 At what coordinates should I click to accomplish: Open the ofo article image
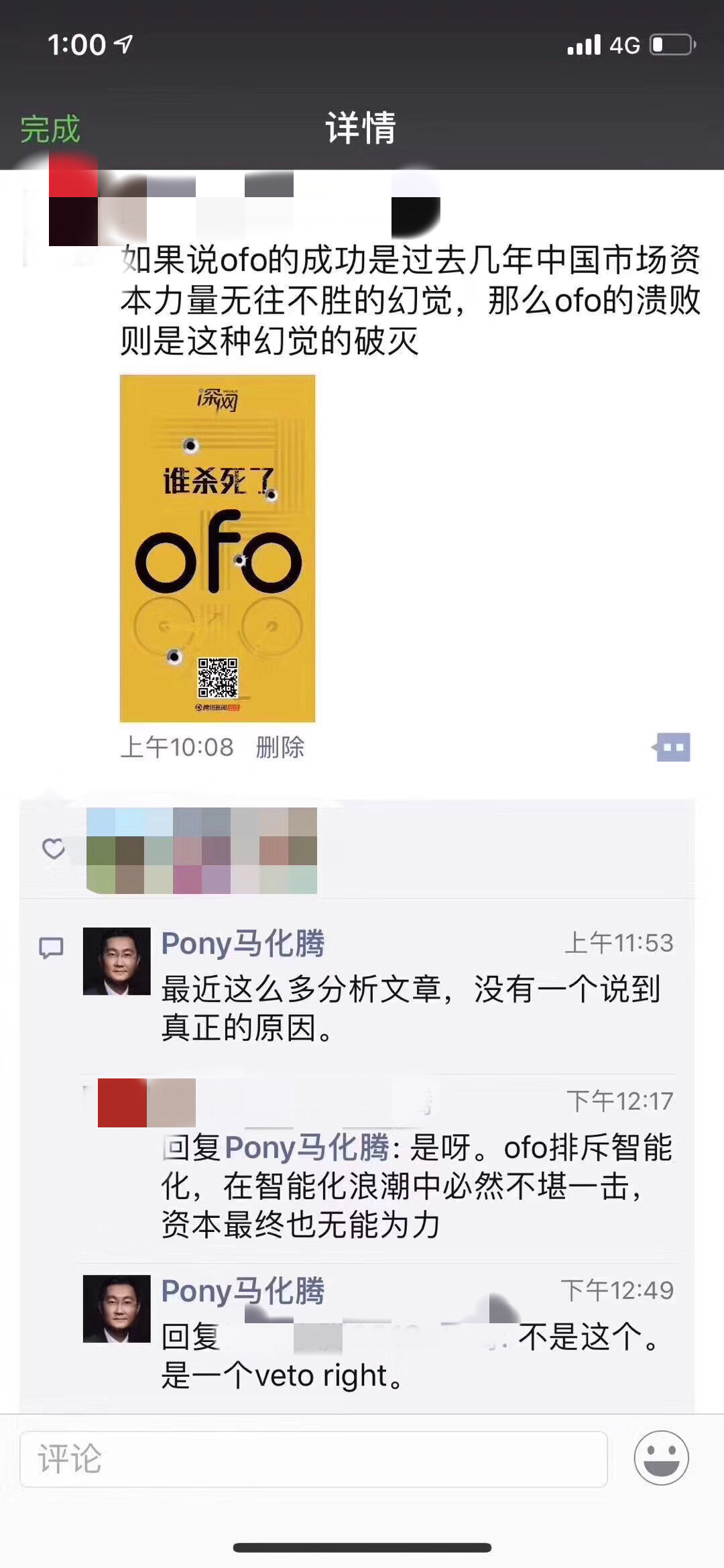click(217, 548)
